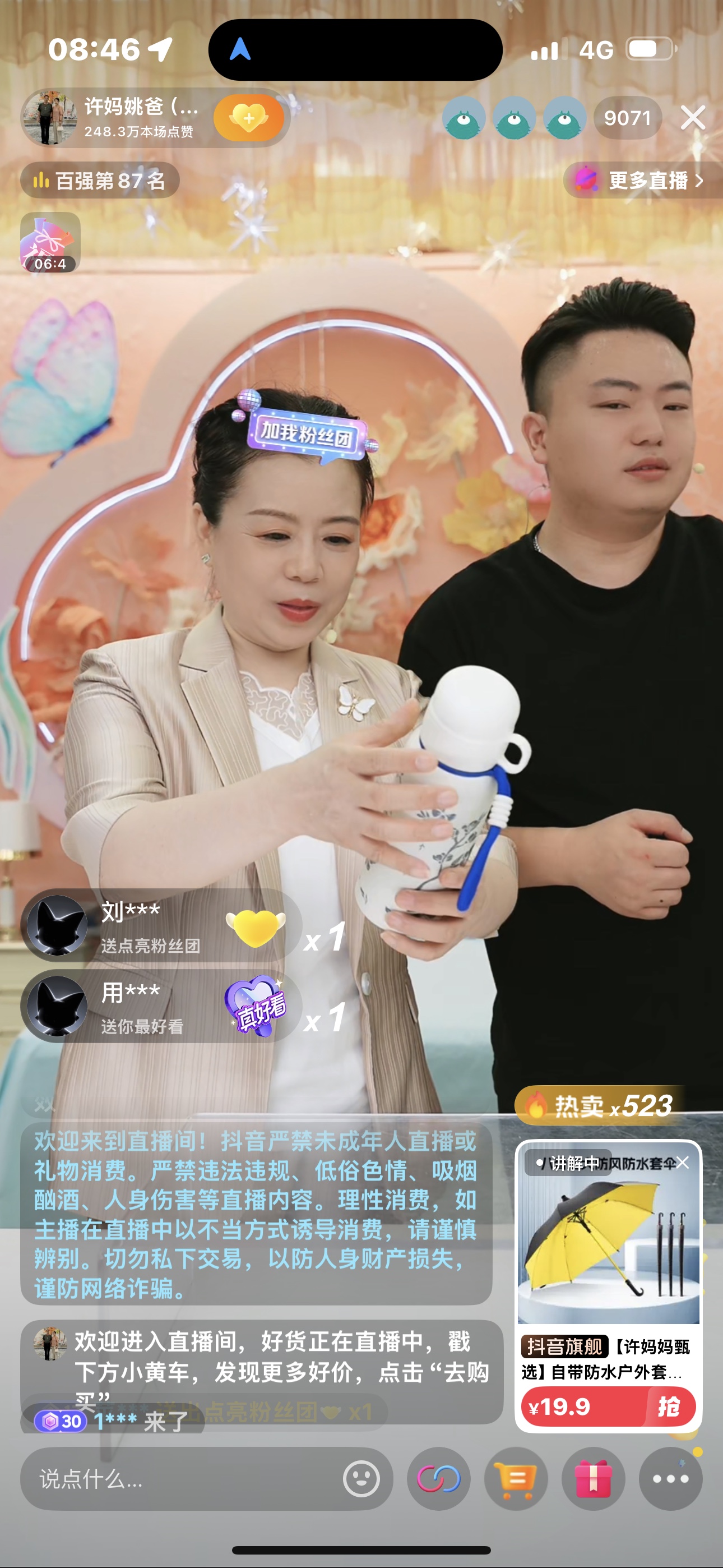
Task: Tap the 说点什么 comment field
Action: point(183,1478)
